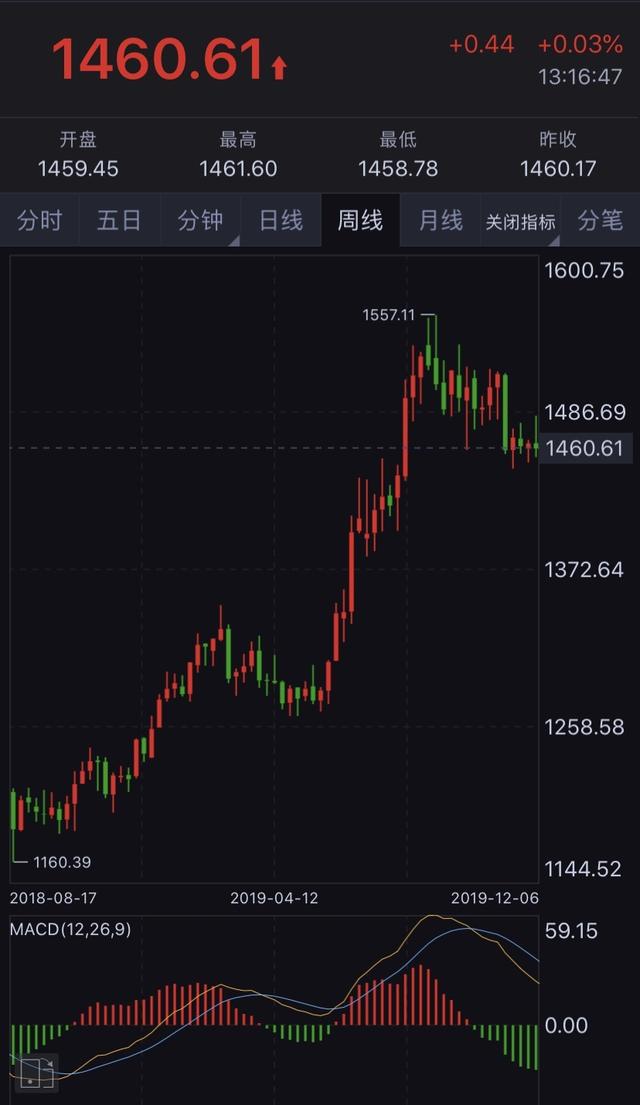
Task: Open the 分钟 minute interval dropdown
Action: click(200, 221)
